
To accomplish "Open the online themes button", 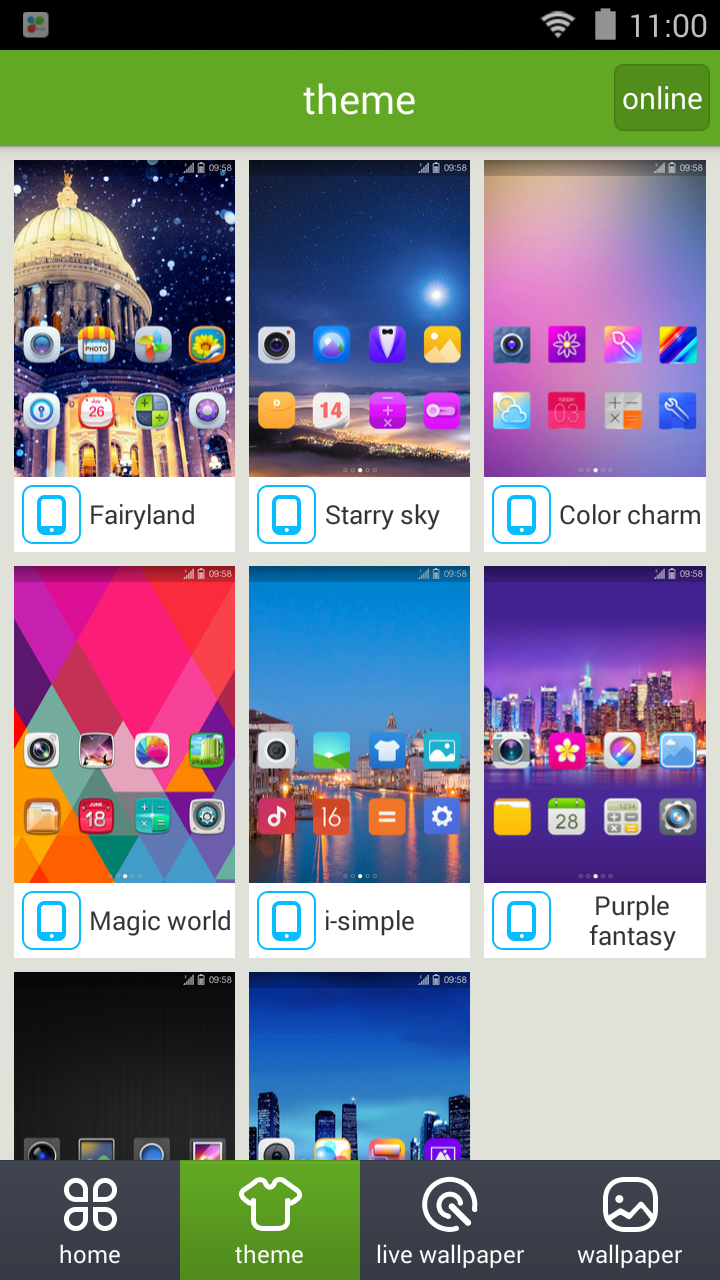I will (x=661, y=98).
